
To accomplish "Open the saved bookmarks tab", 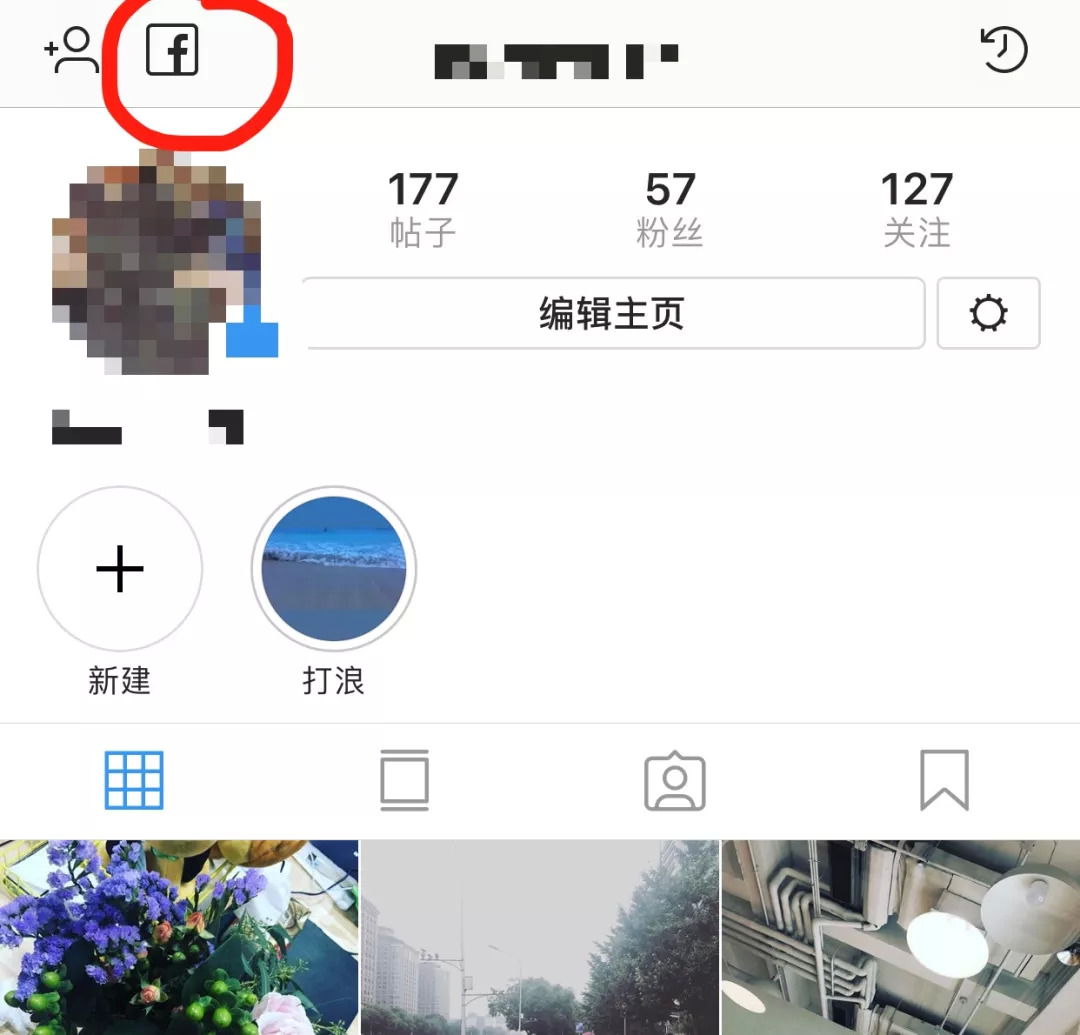I will coord(944,781).
